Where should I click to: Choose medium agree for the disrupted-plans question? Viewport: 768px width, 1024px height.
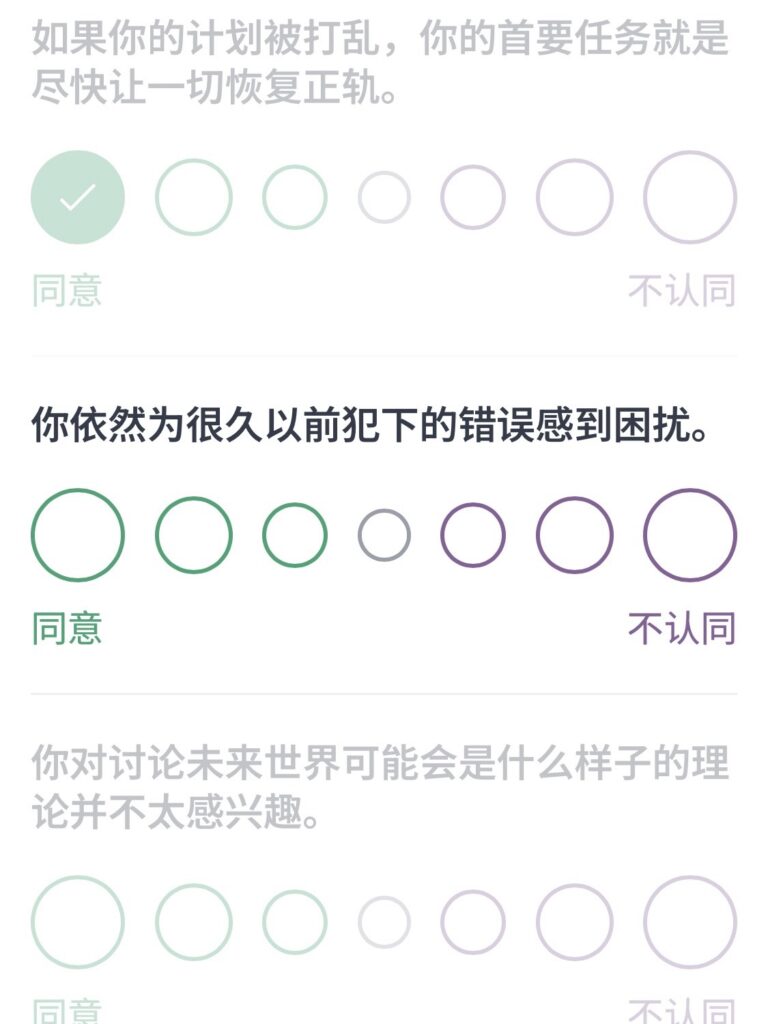194,197
